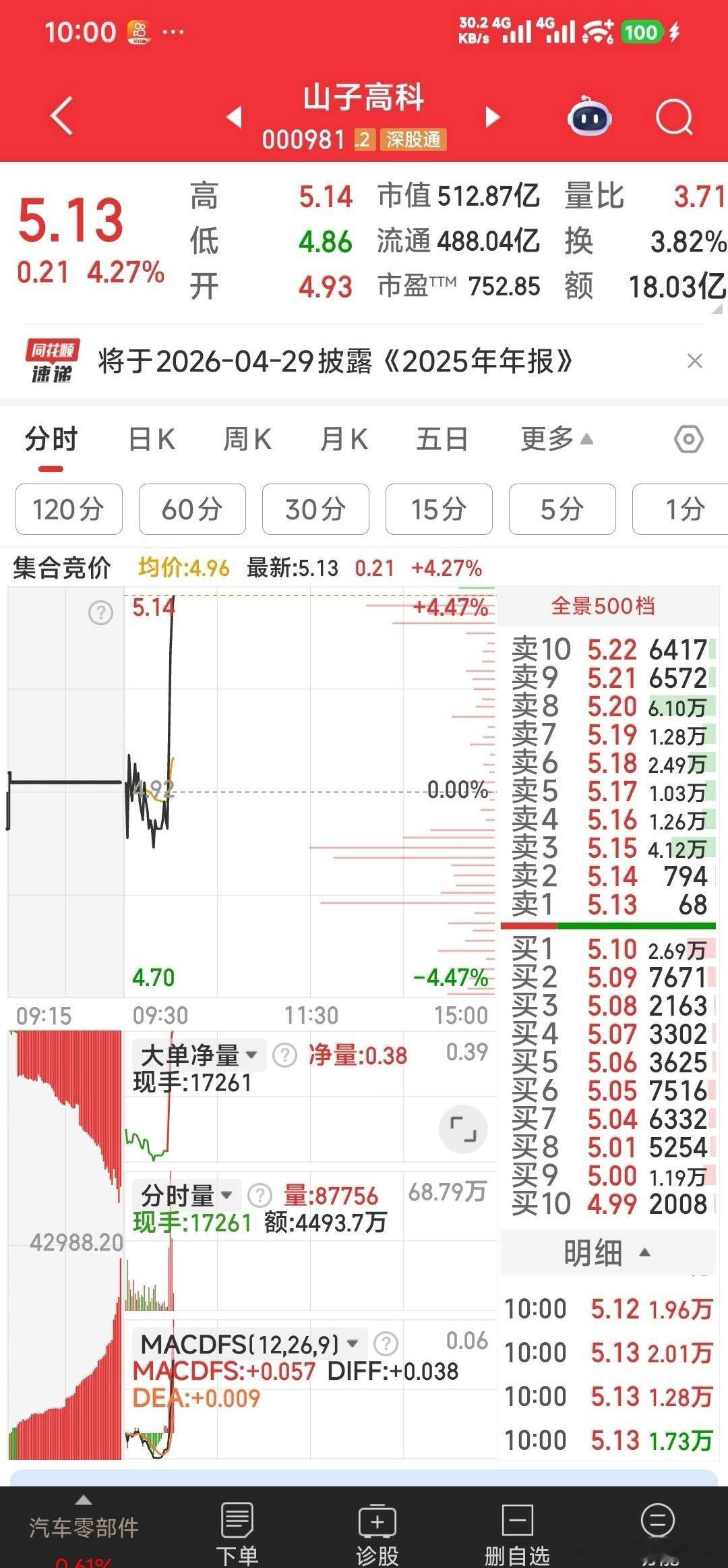The image size is (728, 1568).
Task: Switch to the 日K daily chart tab
Action: [152, 438]
